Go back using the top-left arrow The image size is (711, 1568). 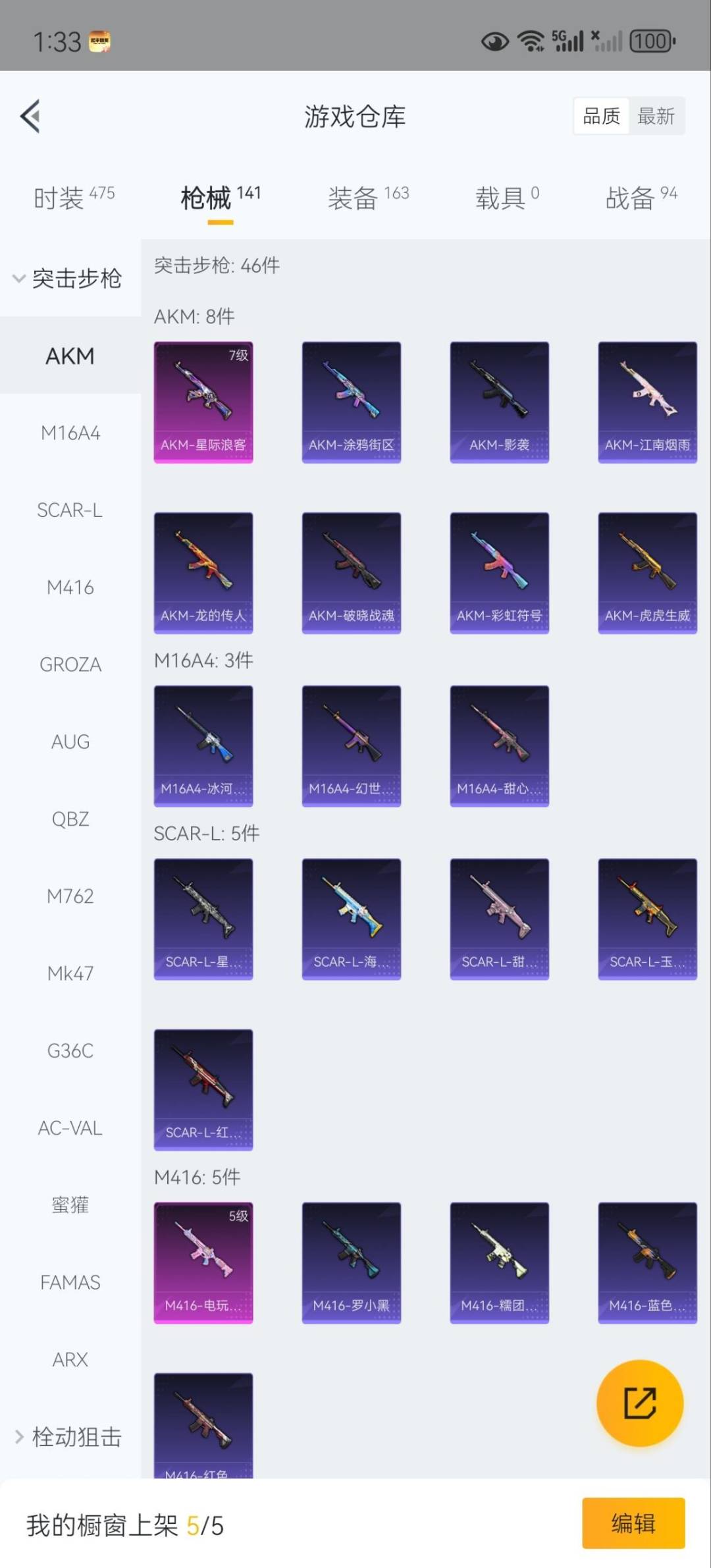pos(30,117)
